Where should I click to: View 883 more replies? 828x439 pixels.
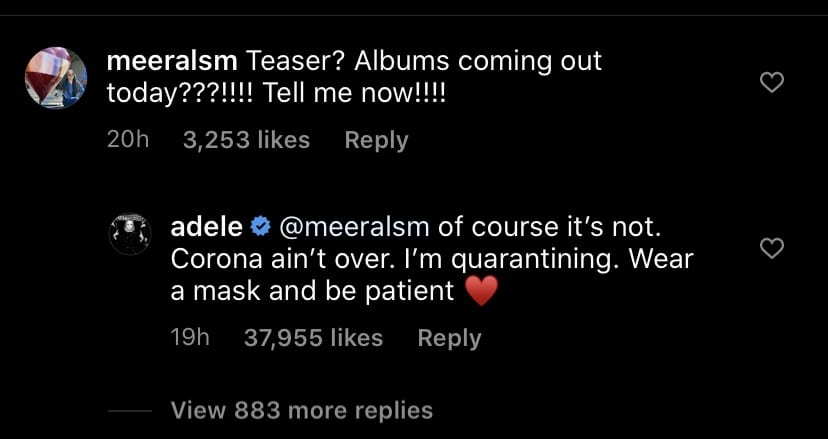click(x=301, y=410)
